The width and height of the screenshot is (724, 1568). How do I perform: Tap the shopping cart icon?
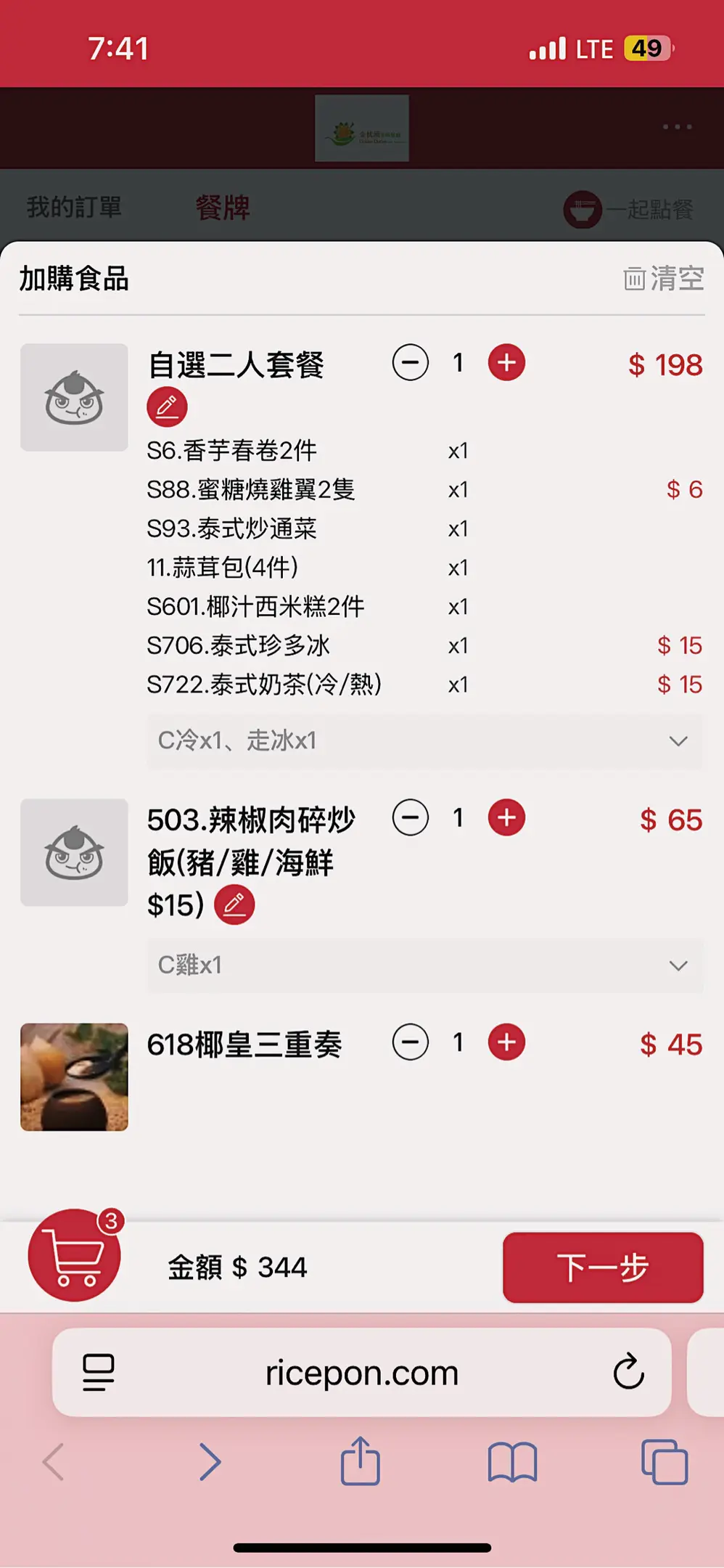[74, 1254]
